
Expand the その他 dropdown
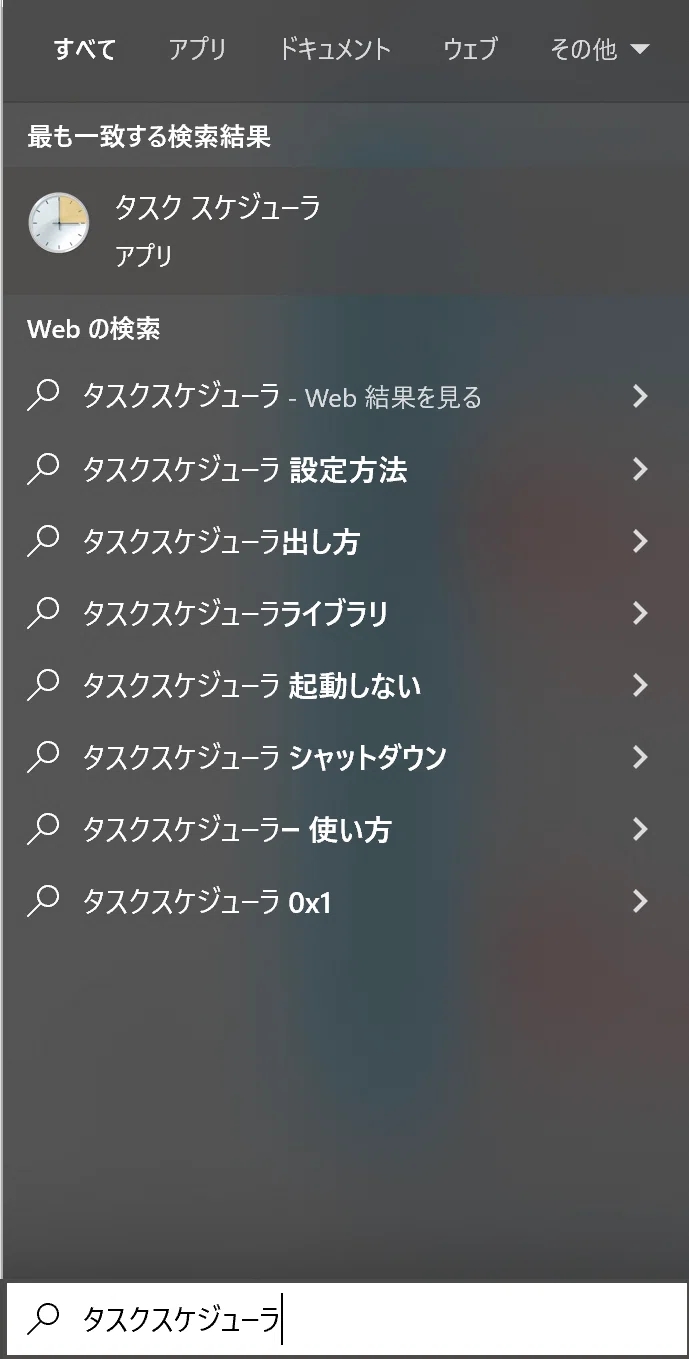click(x=600, y=49)
